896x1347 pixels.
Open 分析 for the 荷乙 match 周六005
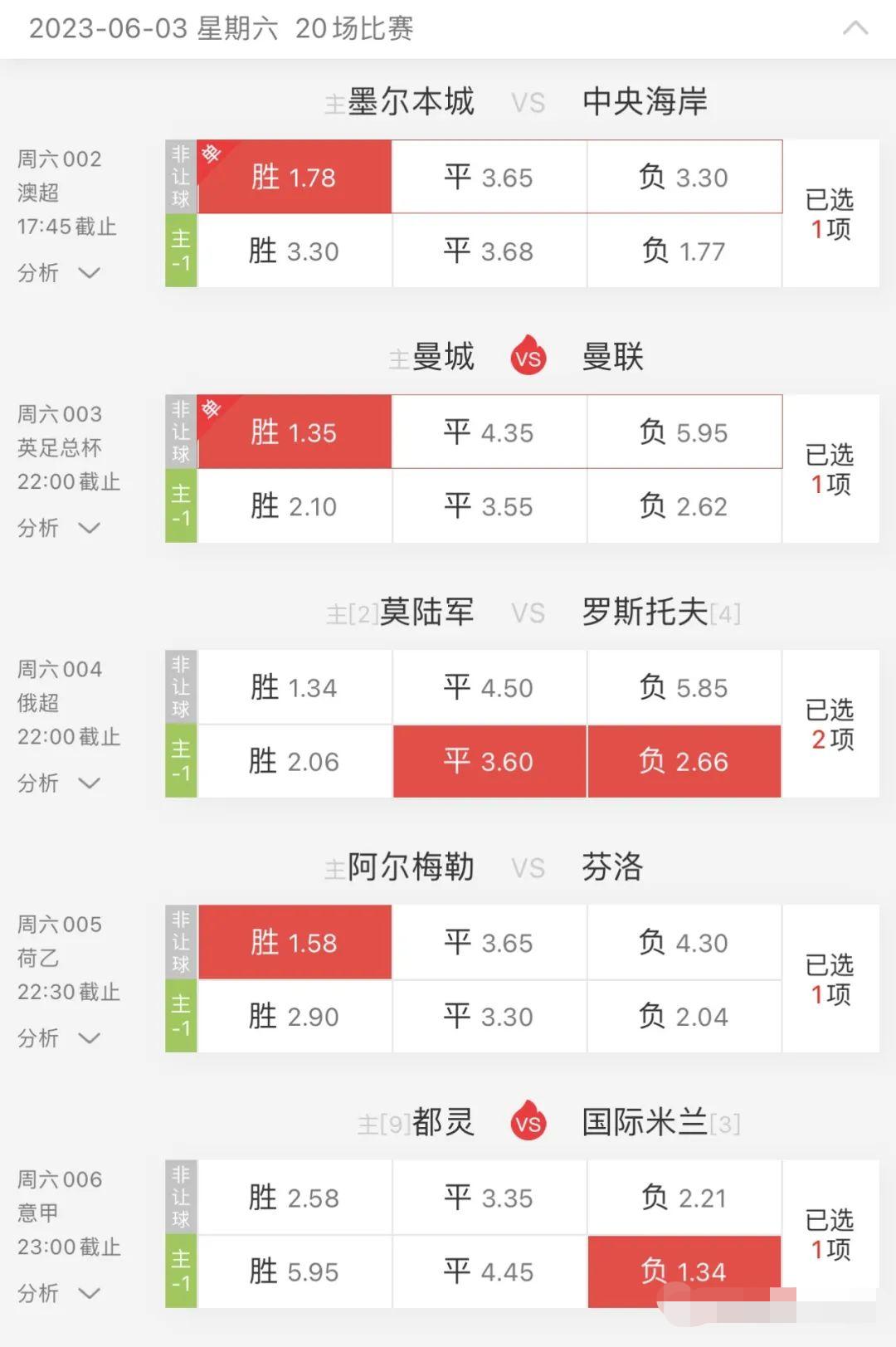click(x=60, y=1038)
